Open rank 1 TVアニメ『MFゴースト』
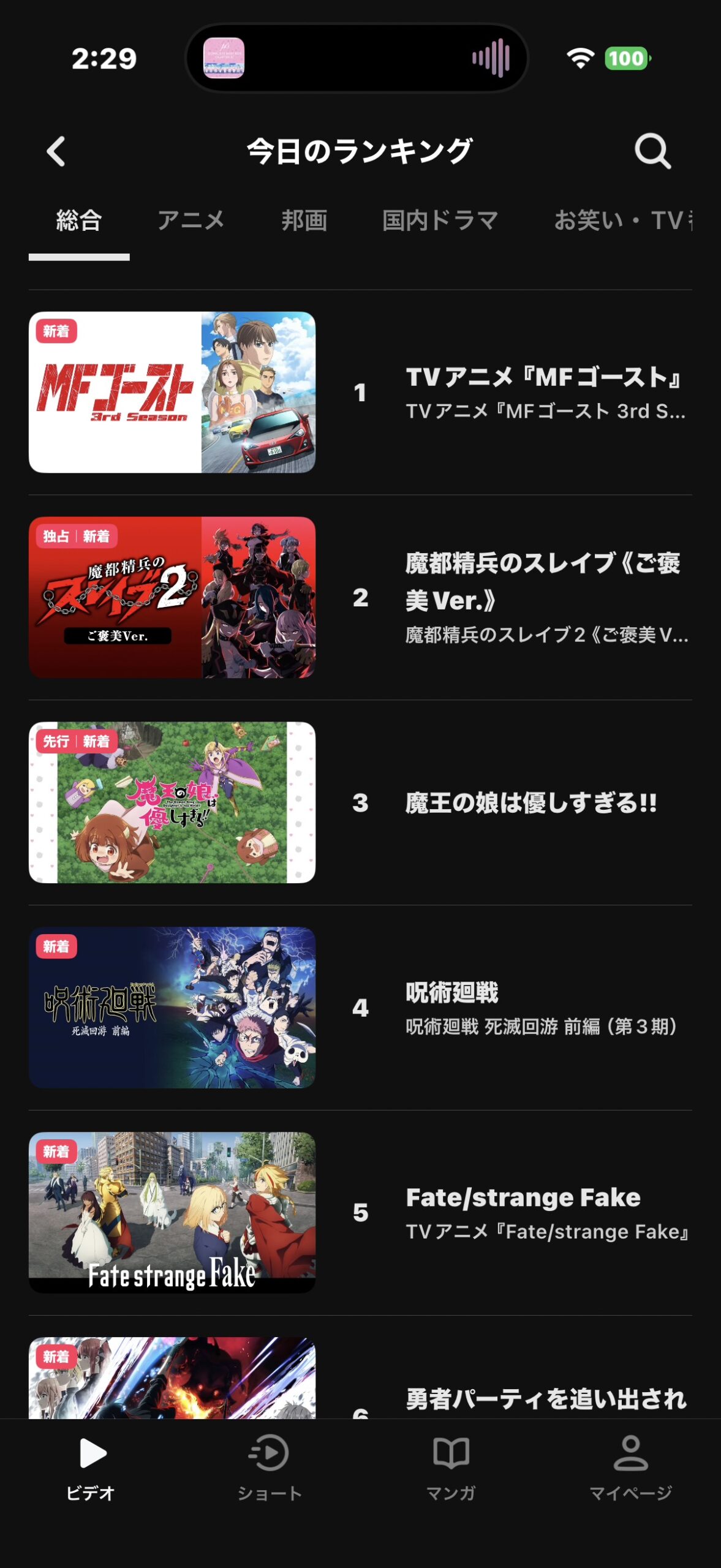Viewport: 721px width, 1568px height. 360,392
